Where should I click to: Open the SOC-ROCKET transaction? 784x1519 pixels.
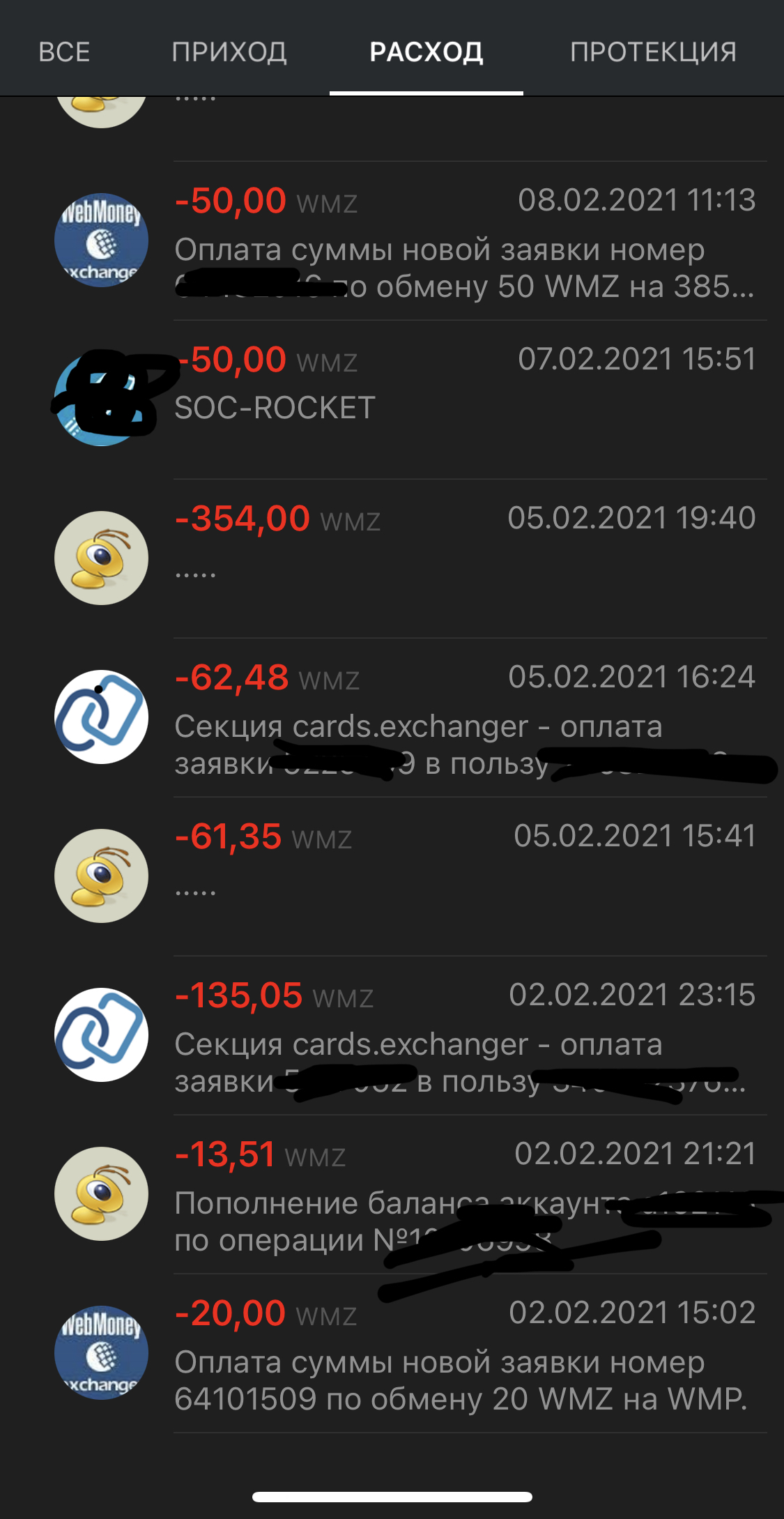(x=463, y=399)
